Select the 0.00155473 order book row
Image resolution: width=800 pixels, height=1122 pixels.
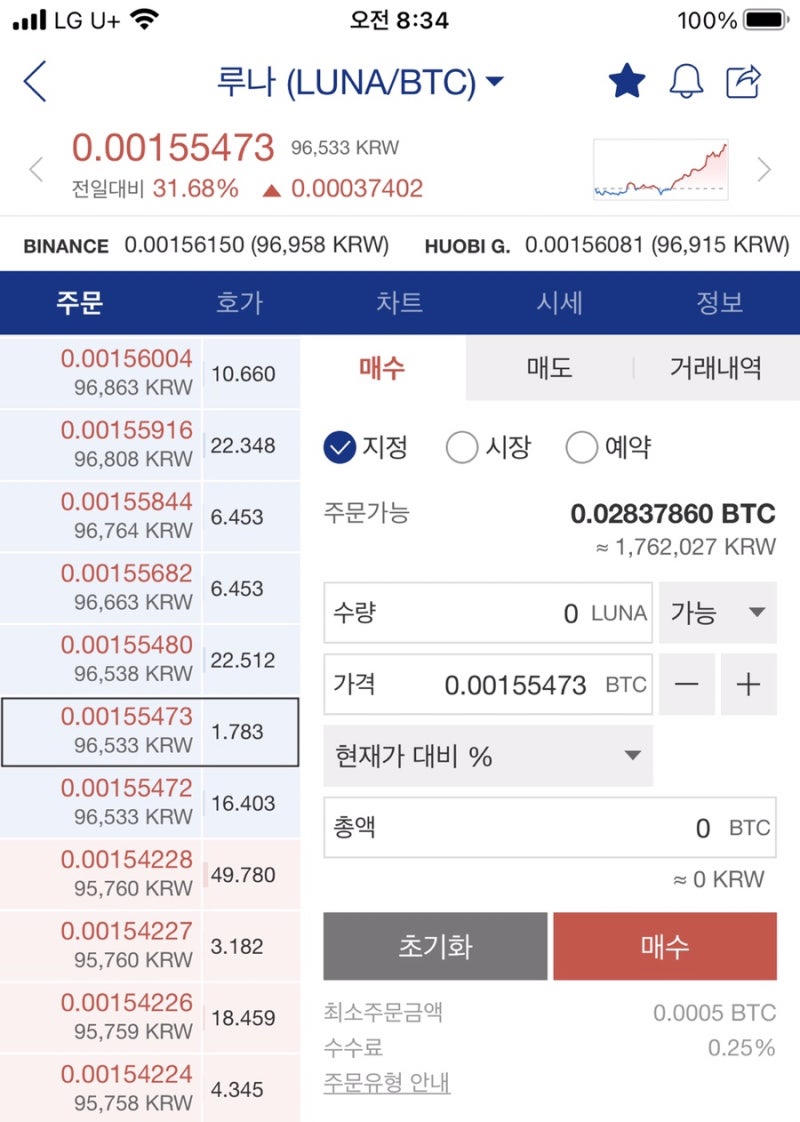pyautogui.click(x=151, y=731)
